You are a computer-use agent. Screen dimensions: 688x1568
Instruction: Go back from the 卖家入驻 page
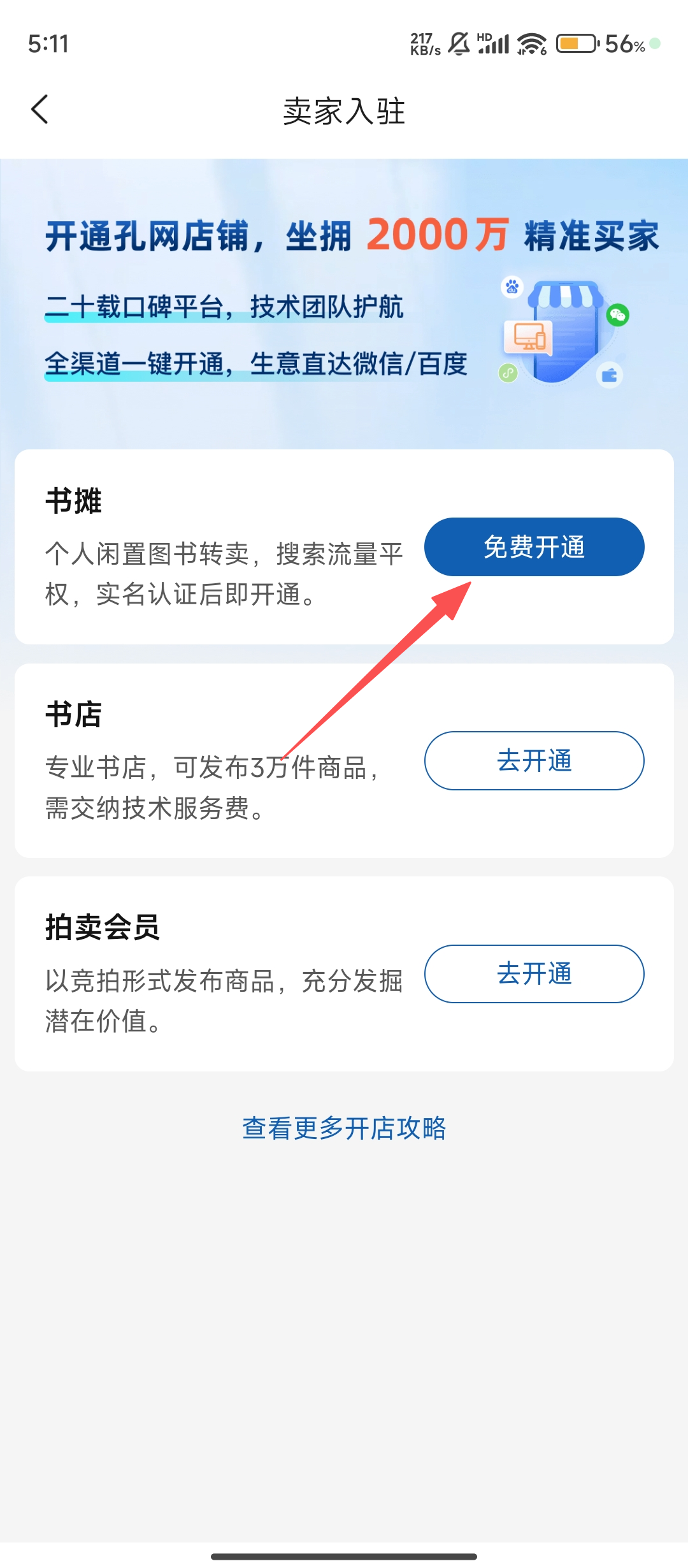(39, 110)
